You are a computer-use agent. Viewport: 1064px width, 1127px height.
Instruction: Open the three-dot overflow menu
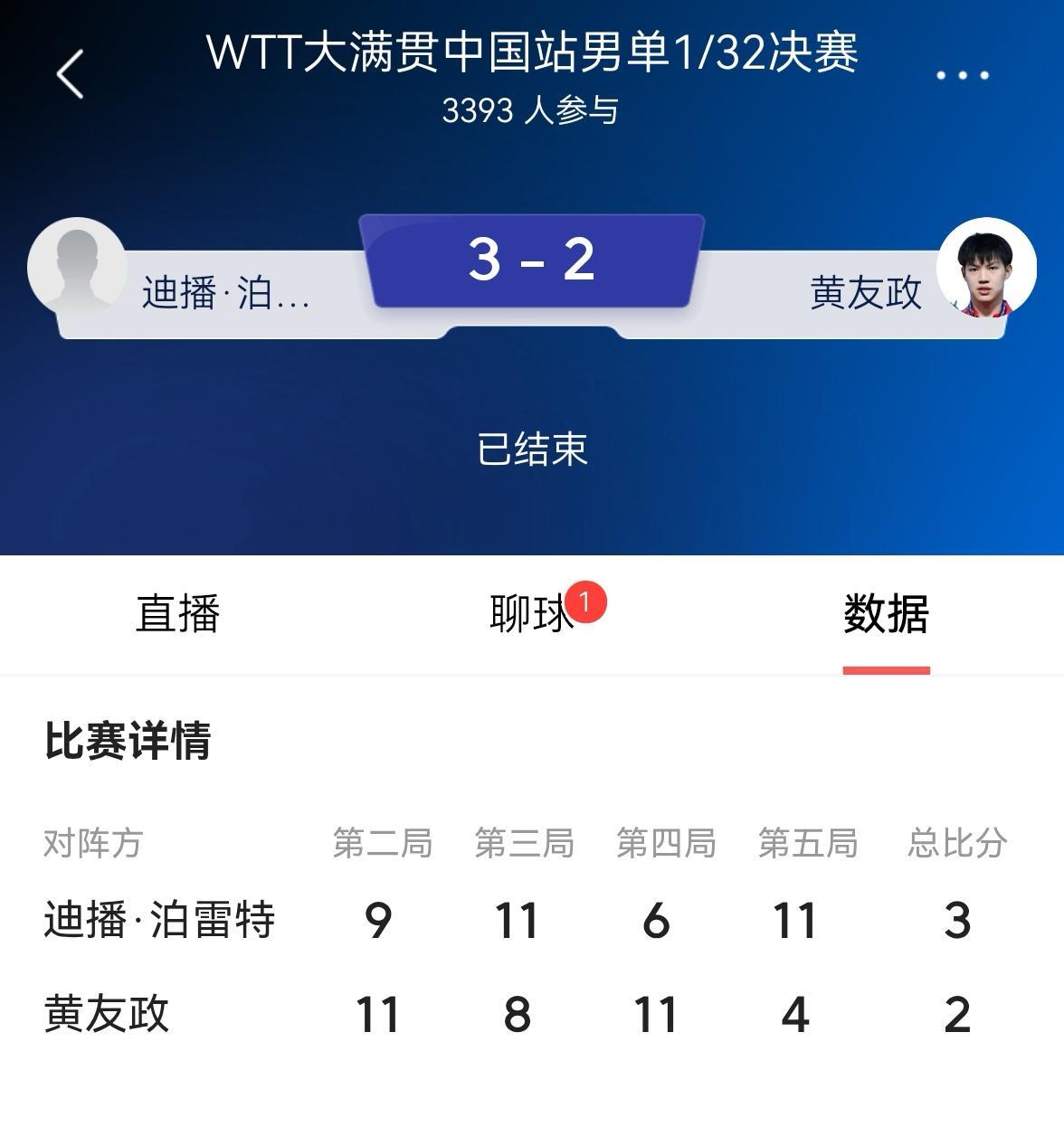click(x=962, y=75)
